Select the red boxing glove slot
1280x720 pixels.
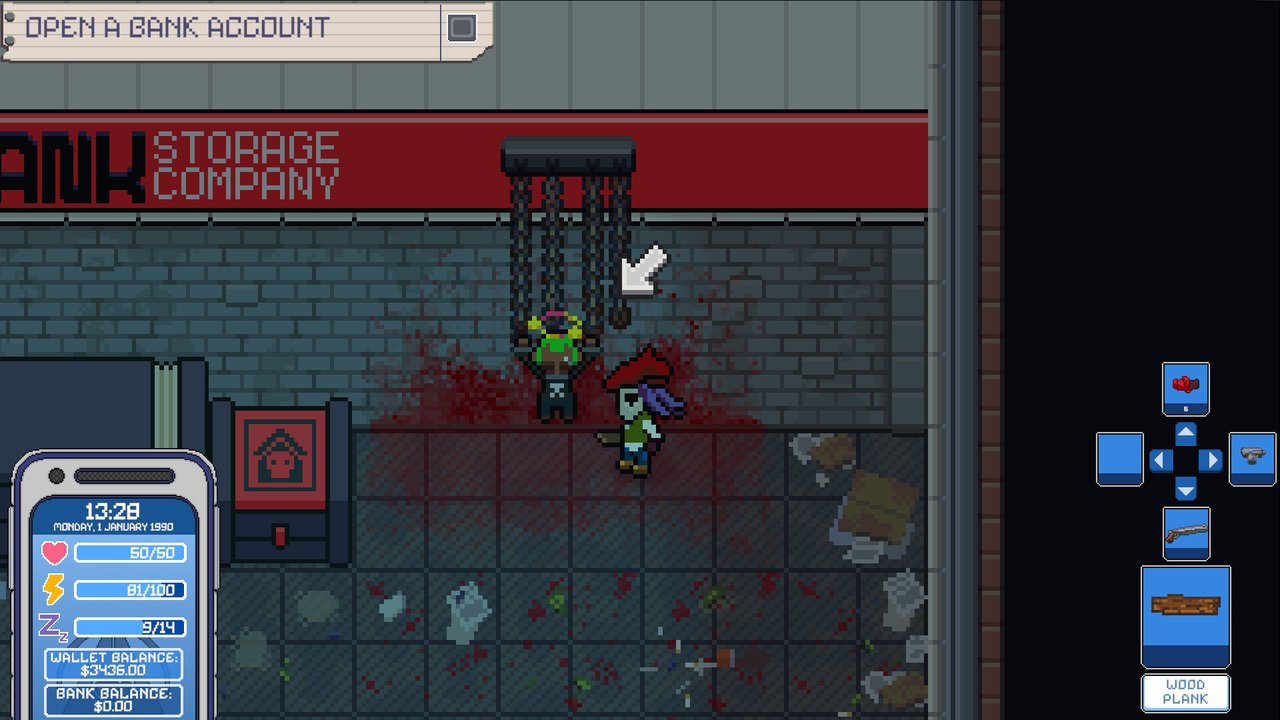1185,388
